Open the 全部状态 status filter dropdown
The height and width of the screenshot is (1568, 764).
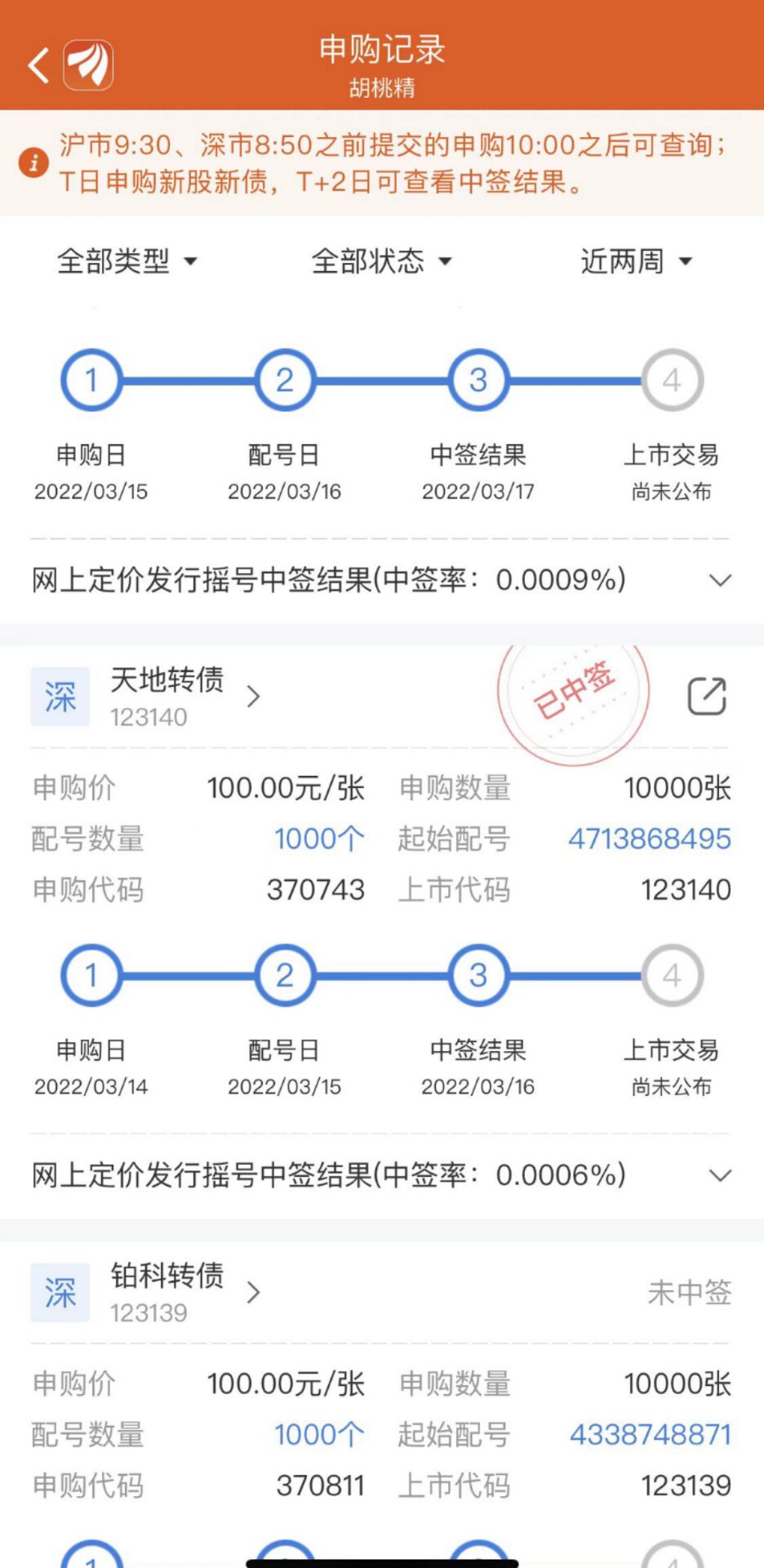[381, 261]
